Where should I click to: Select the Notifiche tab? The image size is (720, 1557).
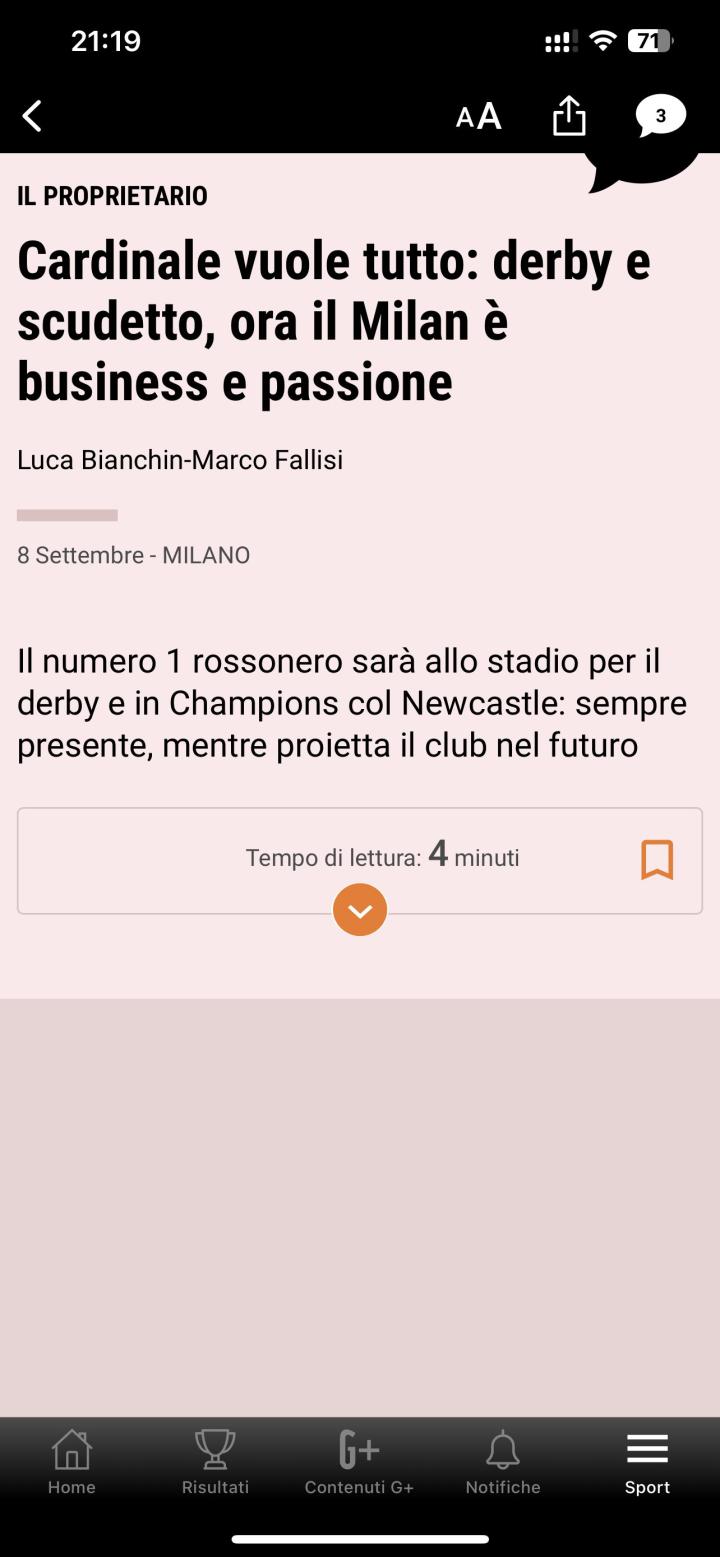tap(503, 1461)
